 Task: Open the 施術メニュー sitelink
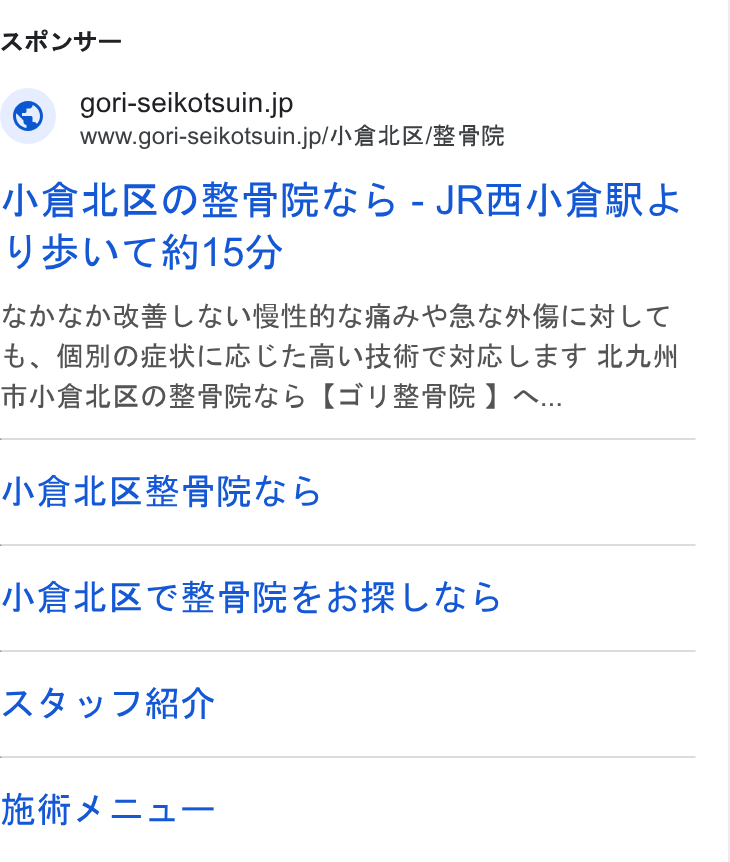[108, 810]
